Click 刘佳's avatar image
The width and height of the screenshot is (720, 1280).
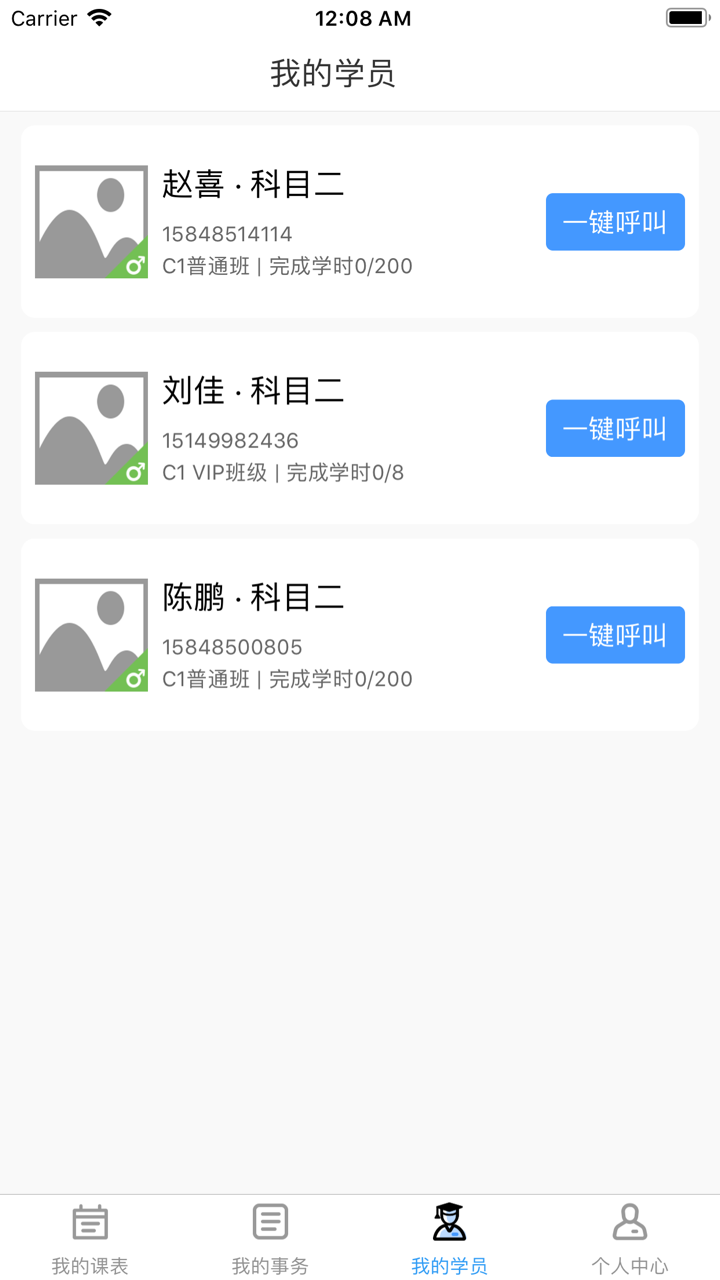pos(91,428)
